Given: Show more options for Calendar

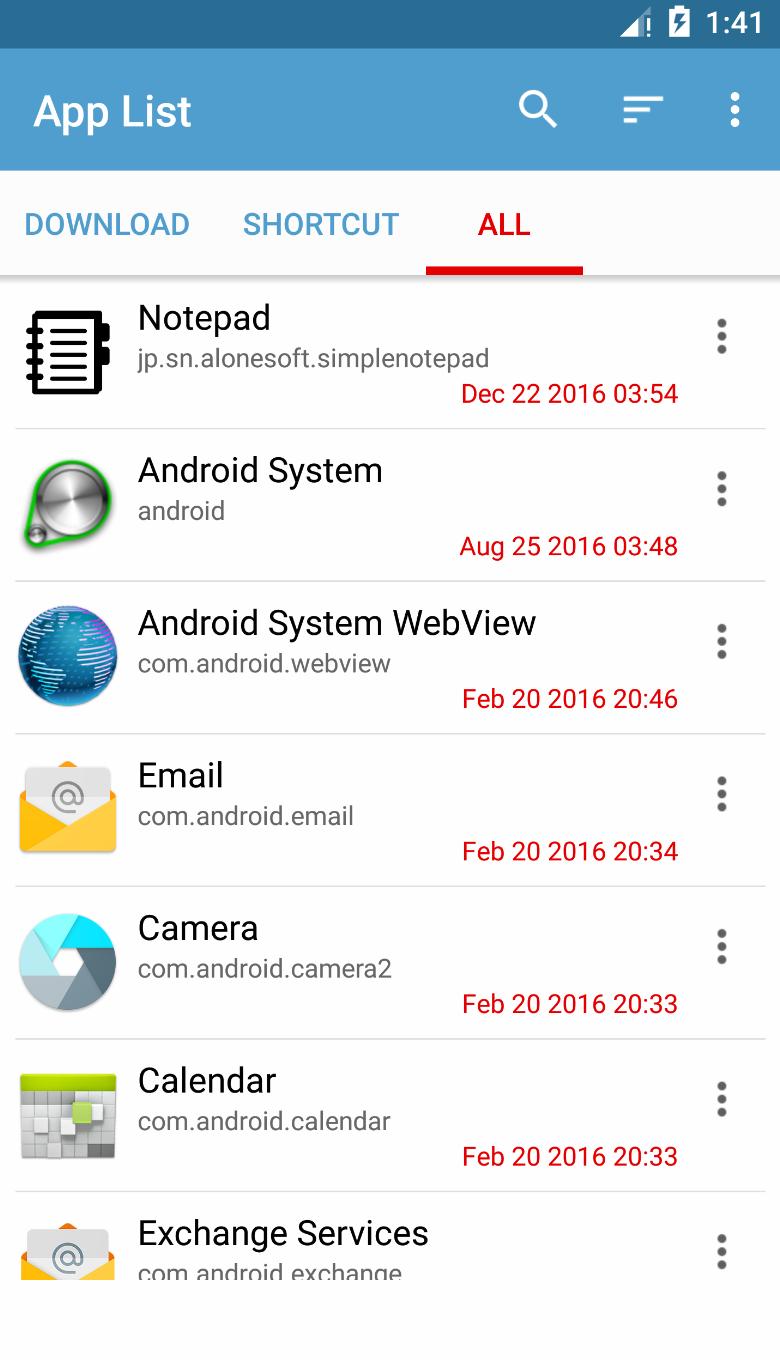Looking at the screenshot, I should 721,1099.
